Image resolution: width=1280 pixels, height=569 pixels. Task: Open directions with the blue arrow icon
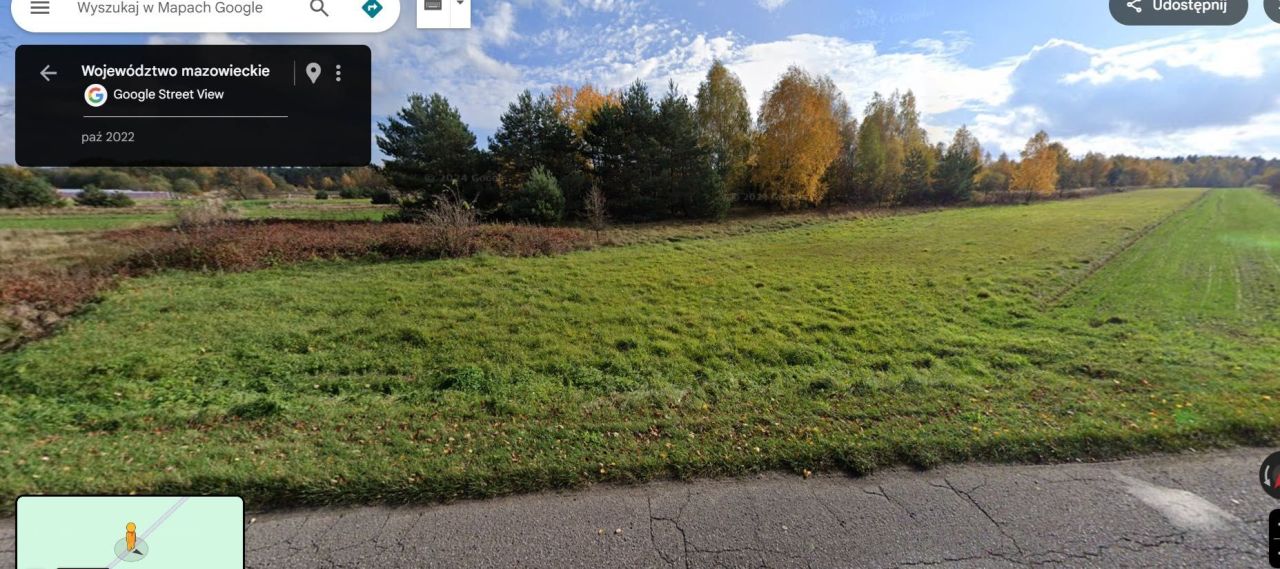372,8
